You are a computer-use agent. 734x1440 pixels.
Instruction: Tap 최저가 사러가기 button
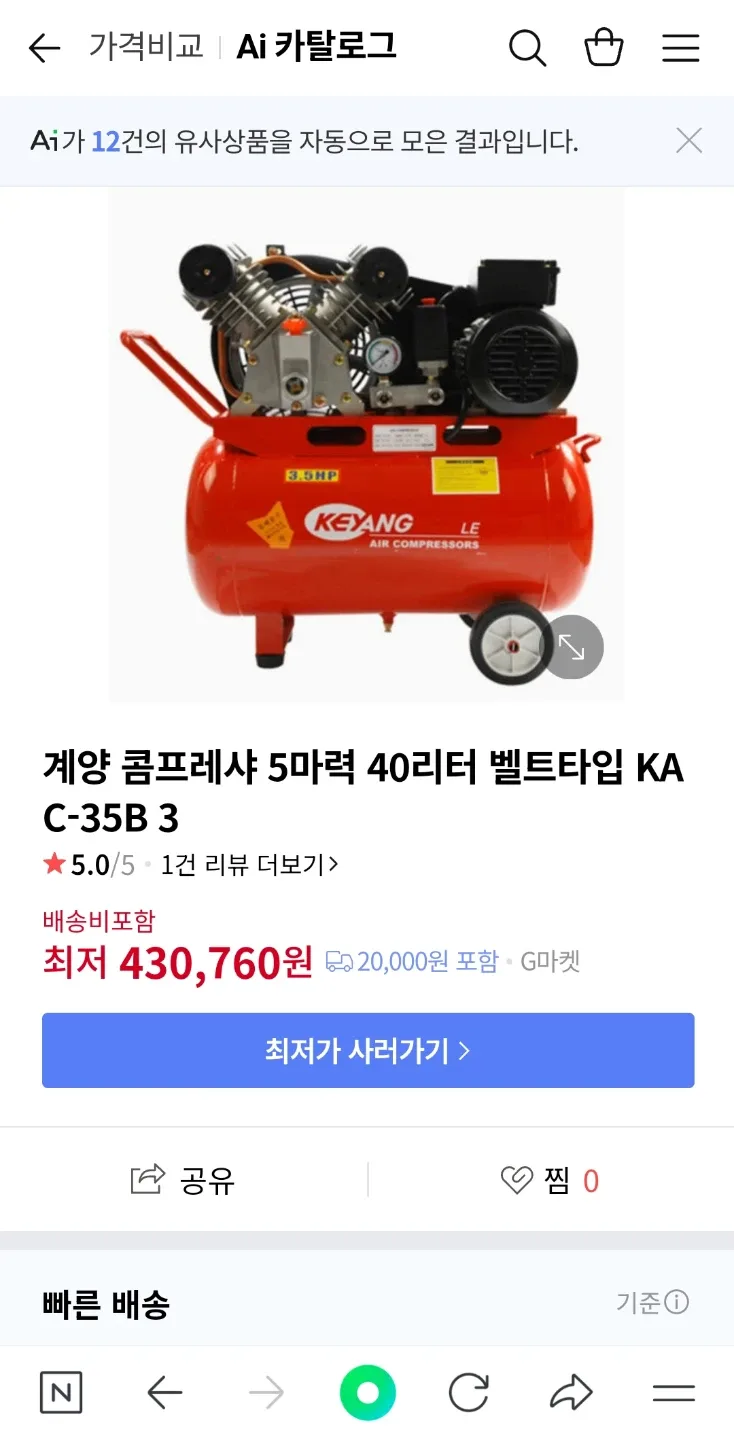[367, 1050]
